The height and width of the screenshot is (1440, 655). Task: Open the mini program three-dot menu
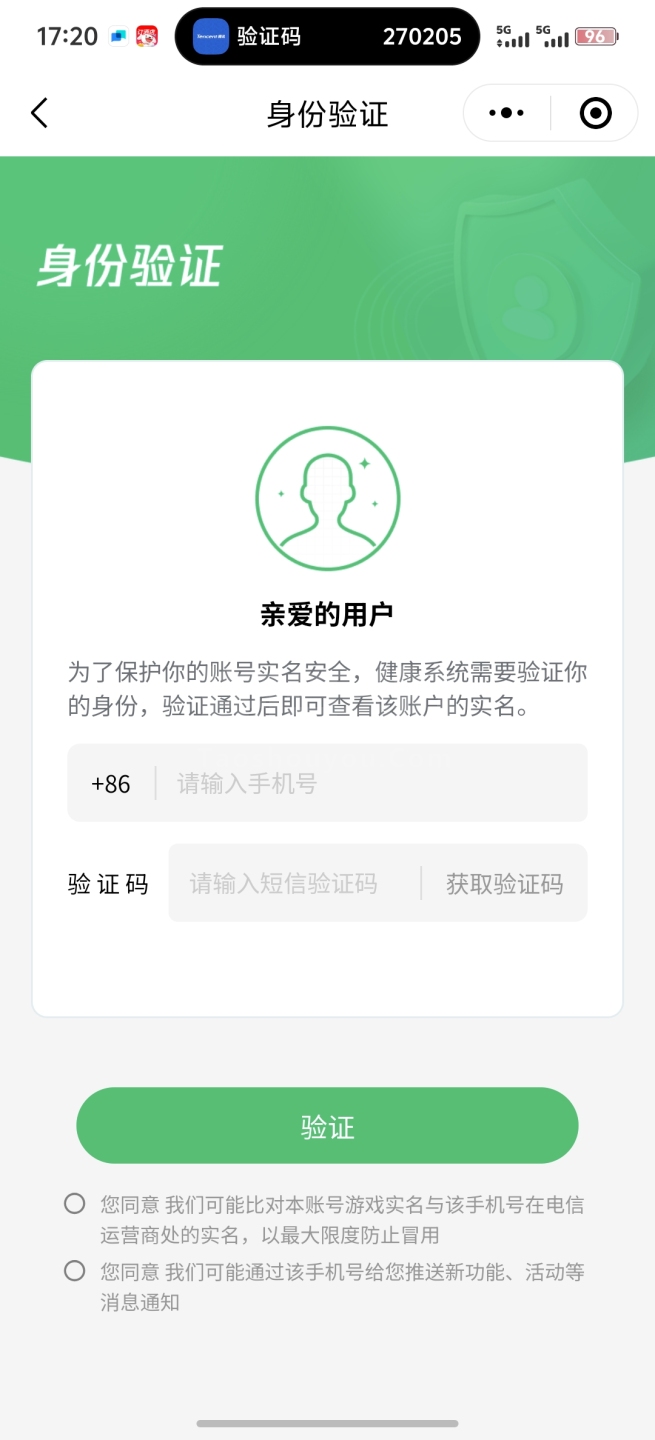click(x=506, y=113)
